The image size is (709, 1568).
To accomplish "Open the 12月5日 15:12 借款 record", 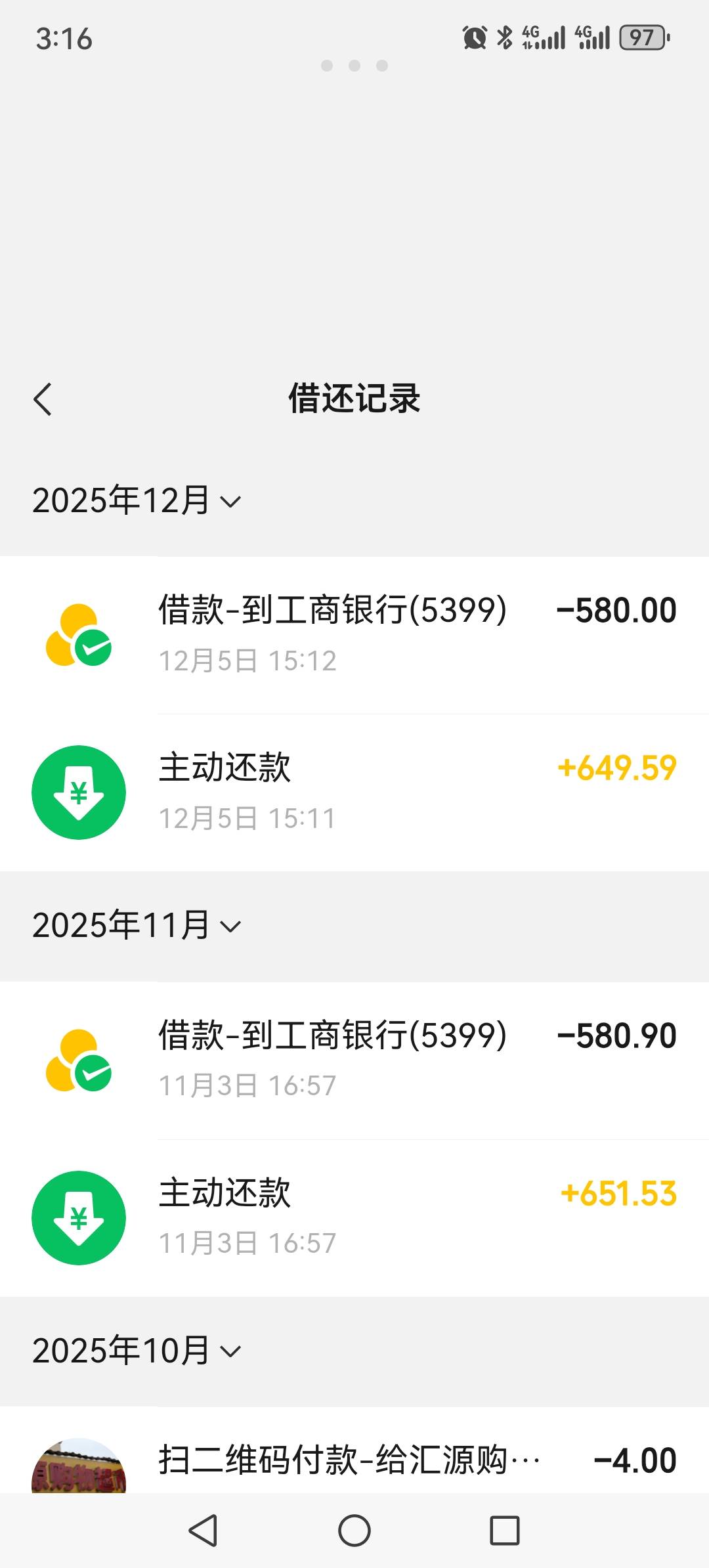I will (x=354, y=634).
